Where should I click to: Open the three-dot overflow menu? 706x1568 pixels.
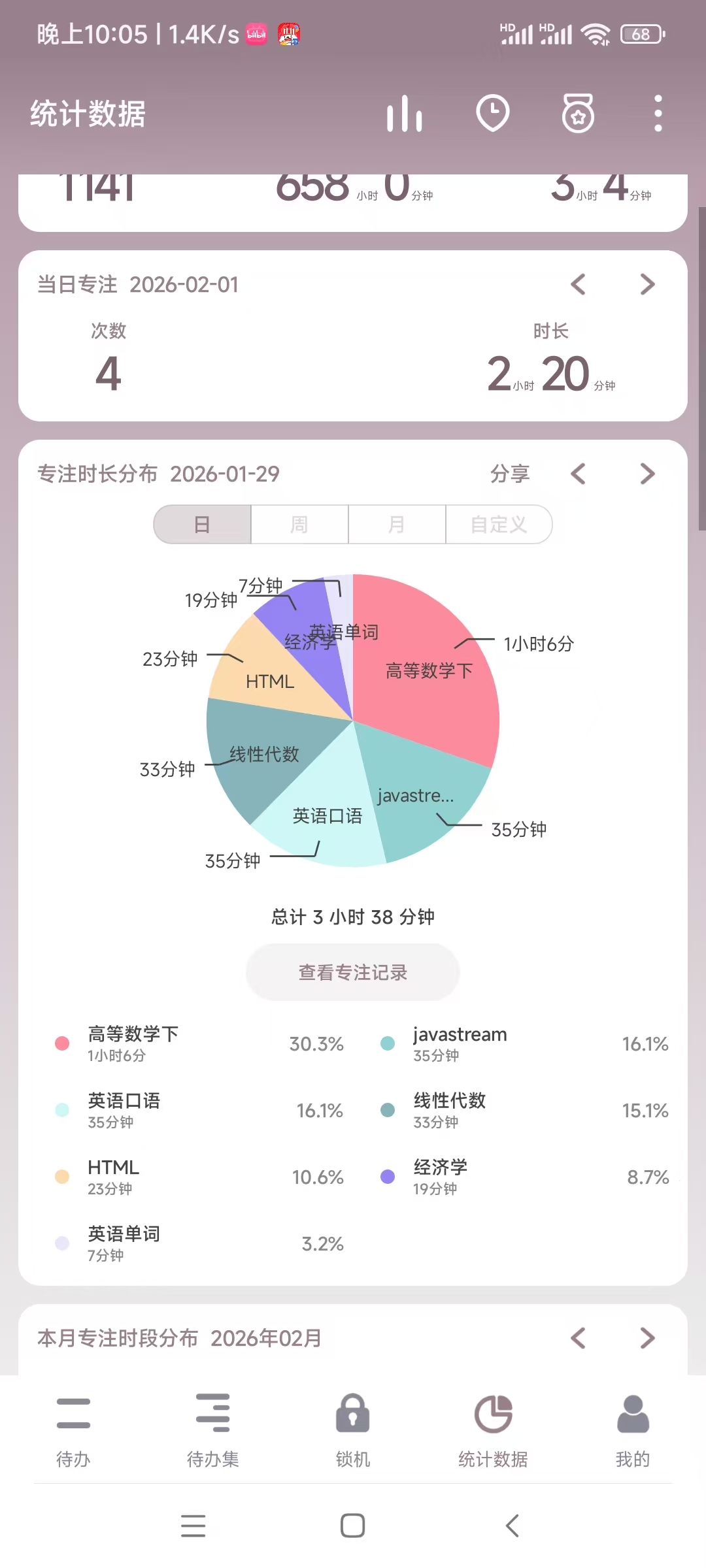[x=658, y=114]
